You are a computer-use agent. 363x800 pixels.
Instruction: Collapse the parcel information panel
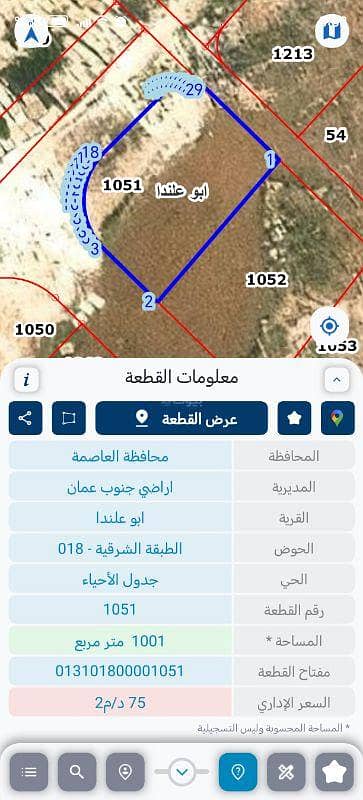pos(337,380)
